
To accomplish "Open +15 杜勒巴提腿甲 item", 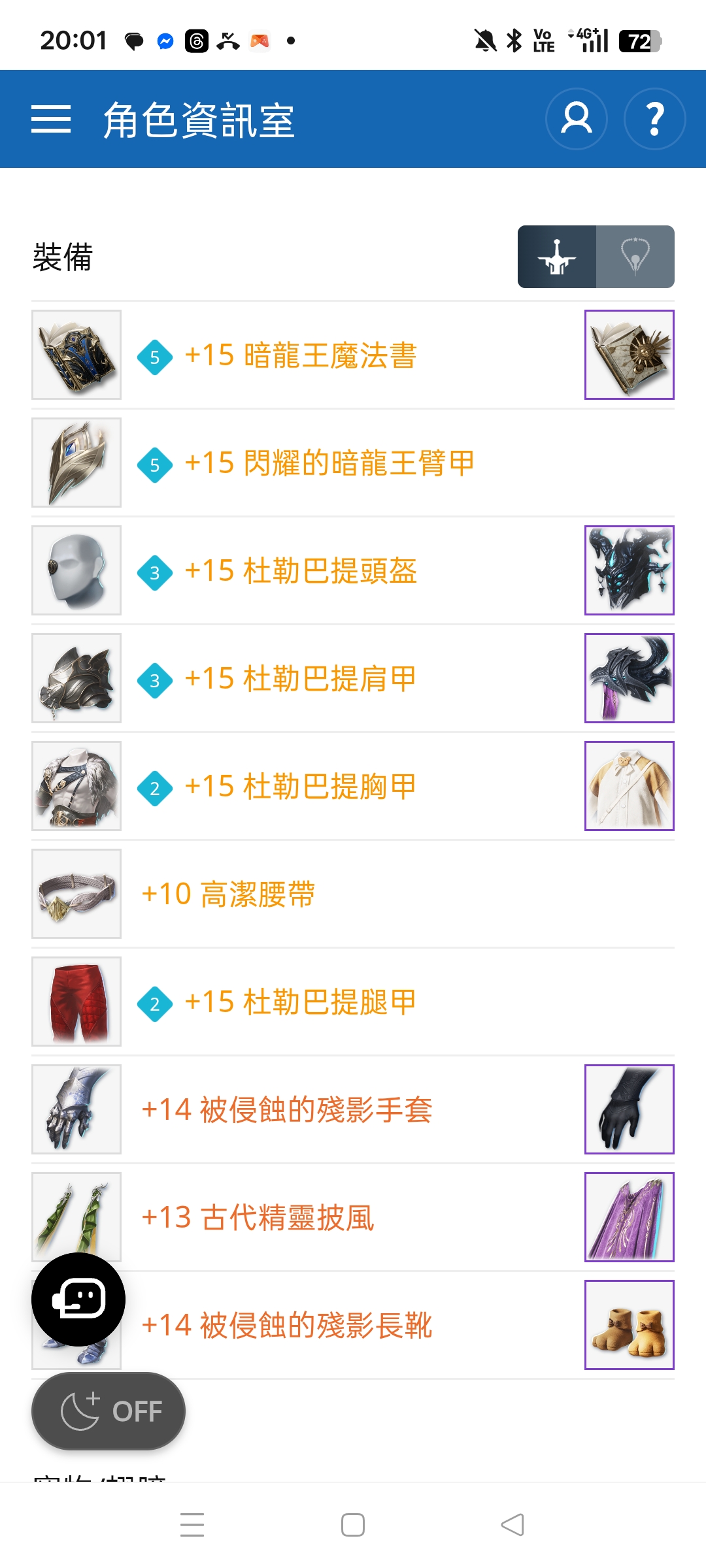I will (301, 1002).
